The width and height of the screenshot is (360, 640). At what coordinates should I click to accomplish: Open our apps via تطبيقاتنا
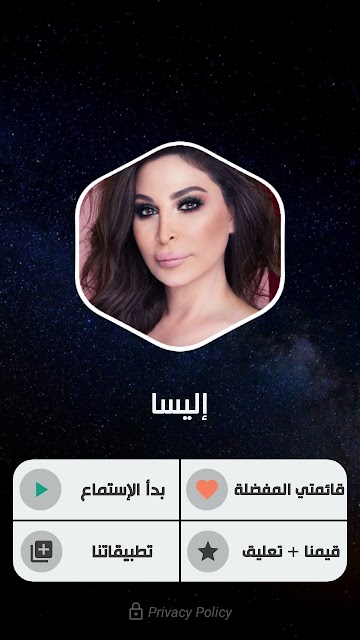[x=96, y=551]
